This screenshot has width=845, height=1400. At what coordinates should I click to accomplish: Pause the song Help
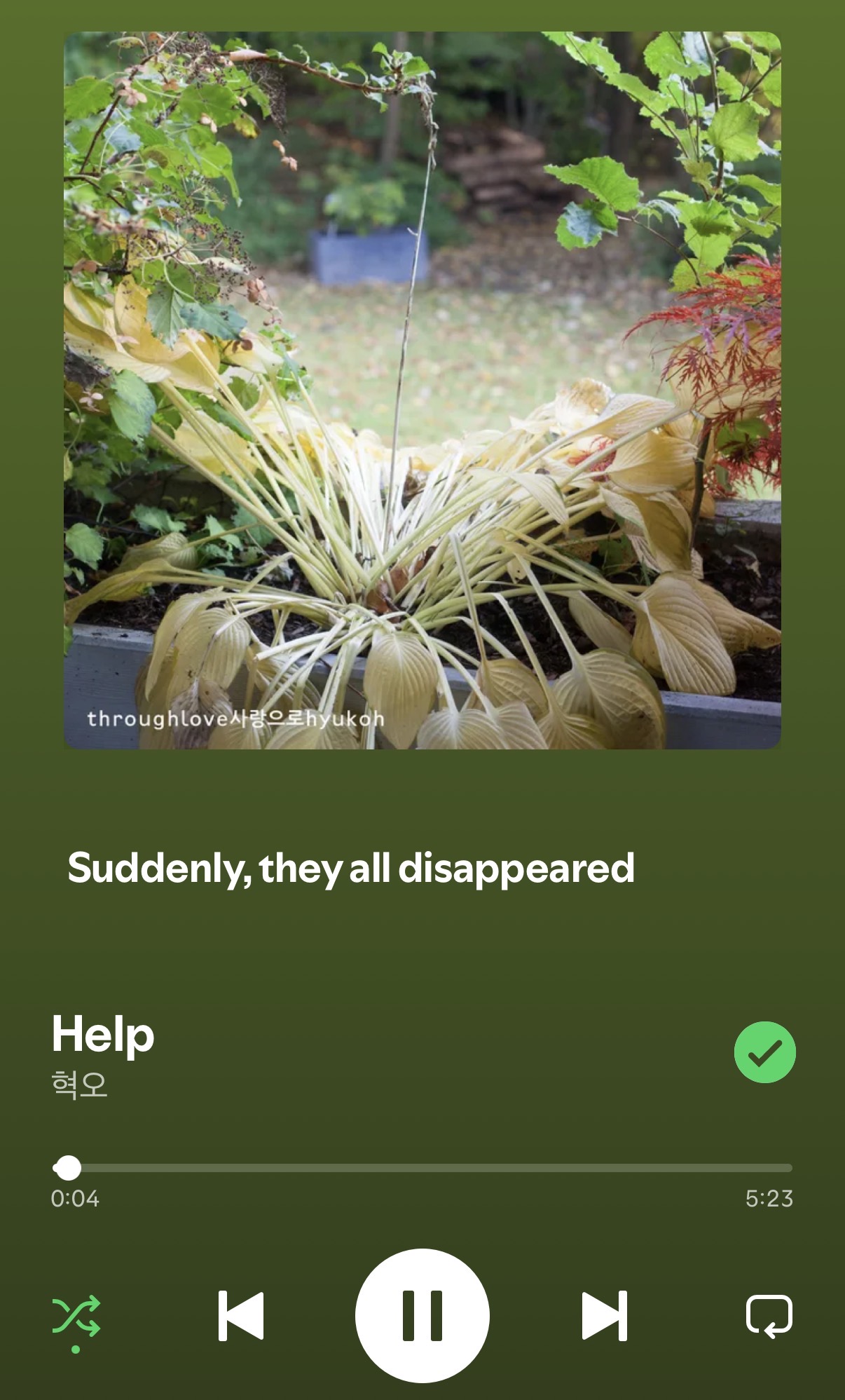422,1315
